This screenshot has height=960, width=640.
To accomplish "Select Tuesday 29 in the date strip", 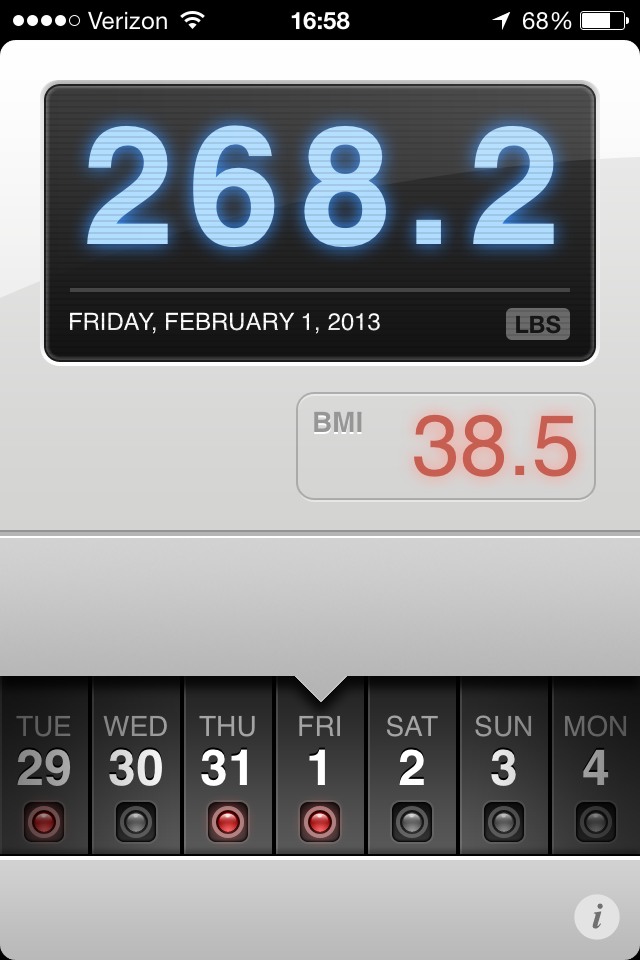I will tap(44, 767).
